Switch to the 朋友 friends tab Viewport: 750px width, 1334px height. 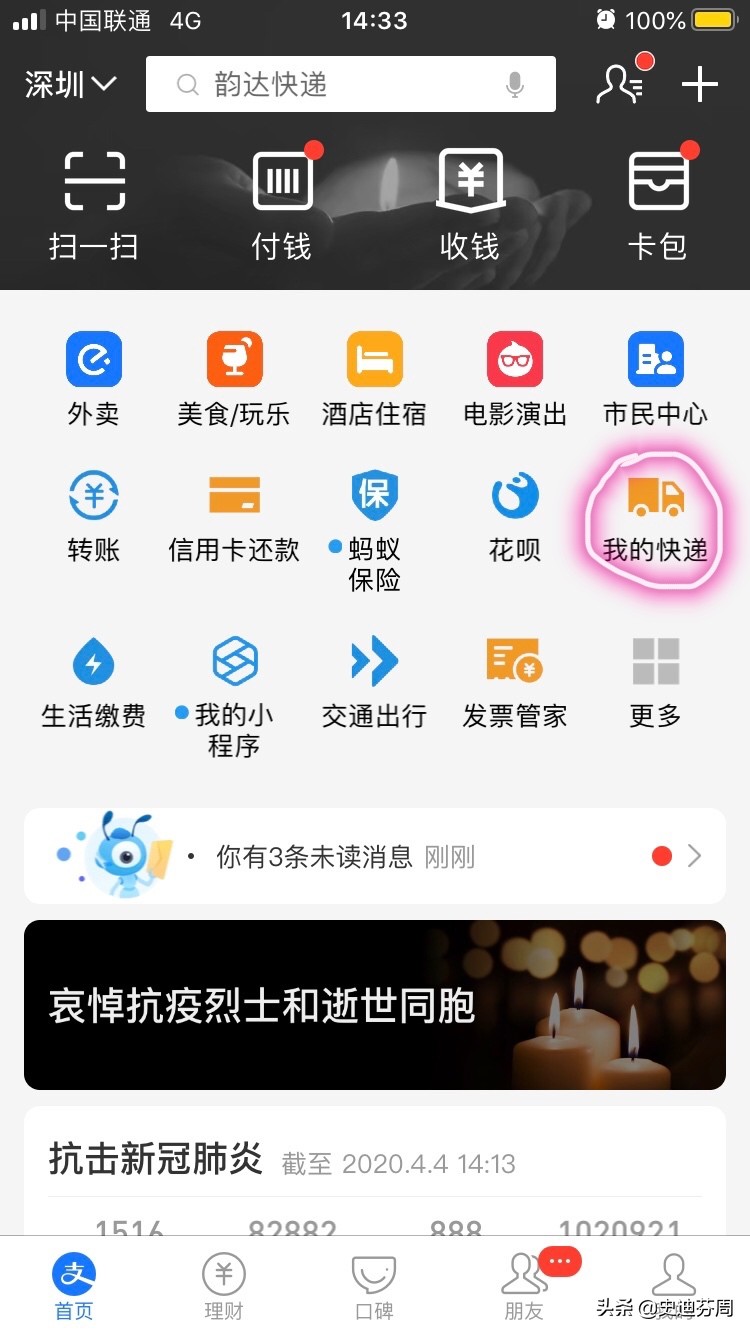[523, 1285]
